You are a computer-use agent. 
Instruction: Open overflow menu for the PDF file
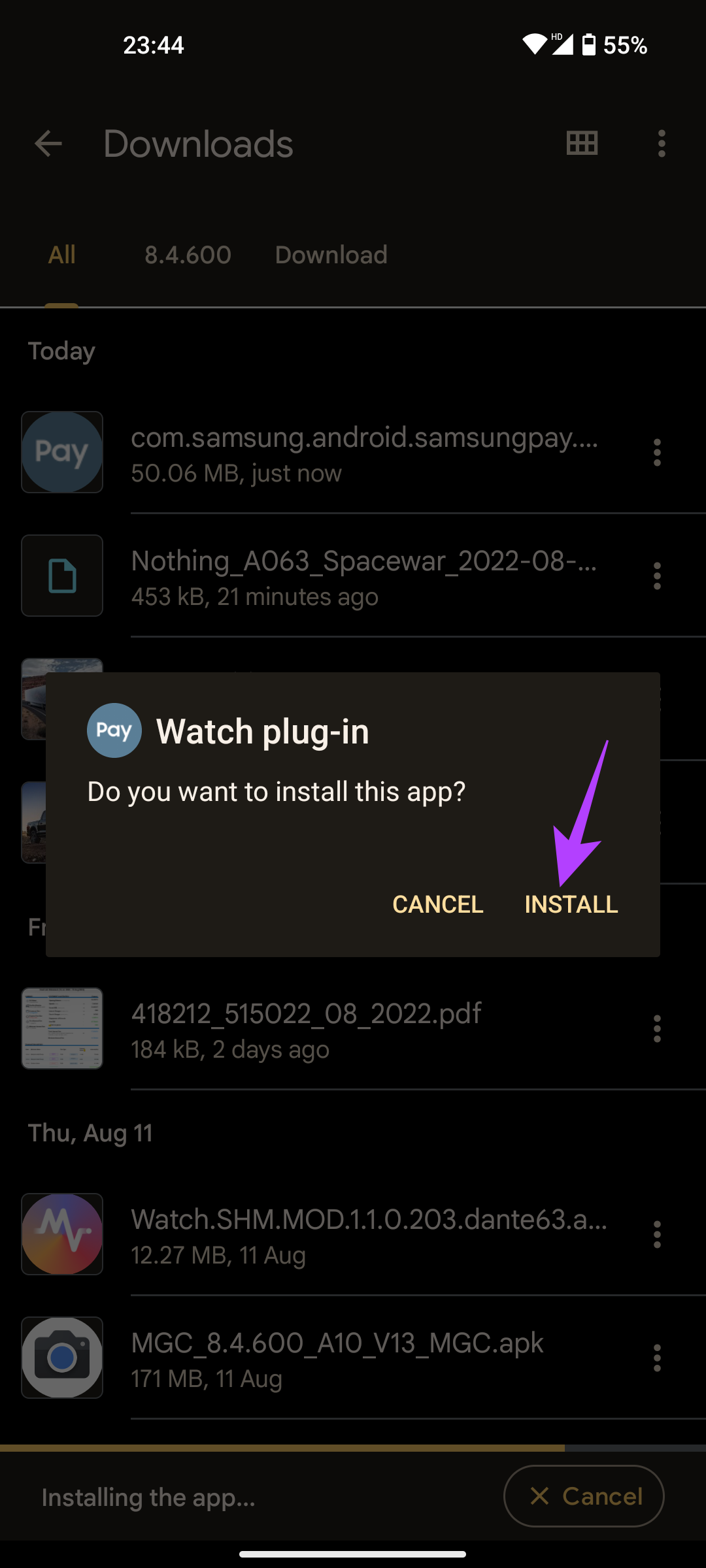click(657, 1029)
